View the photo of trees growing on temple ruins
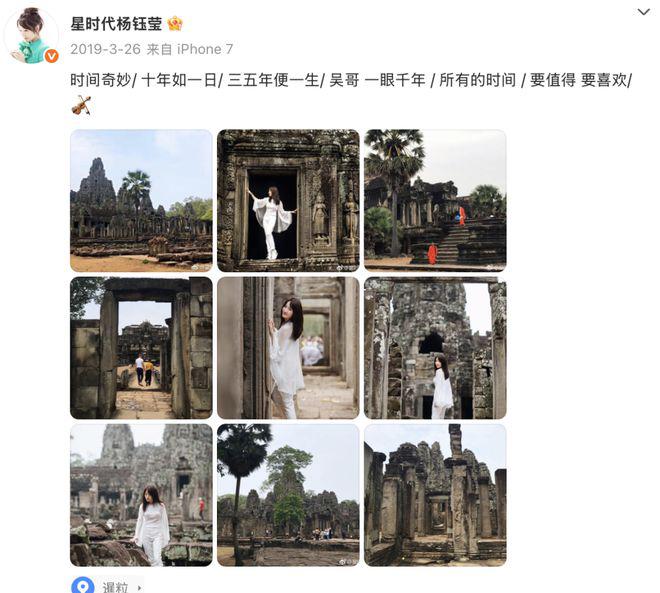The height and width of the screenshot is (593, 660). click(x=288, y=494)
